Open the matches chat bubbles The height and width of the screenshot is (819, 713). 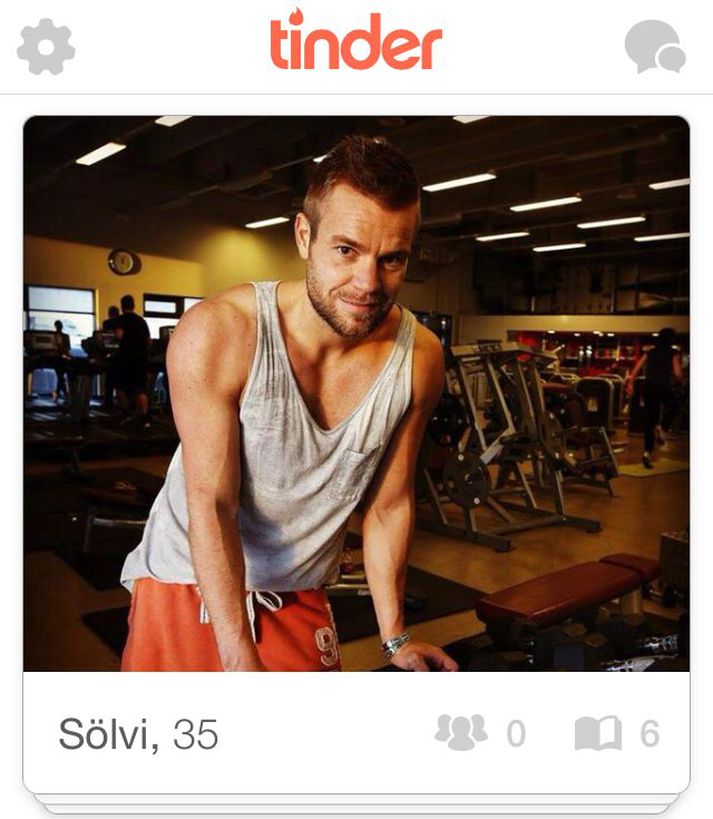[x=654, y=47]
